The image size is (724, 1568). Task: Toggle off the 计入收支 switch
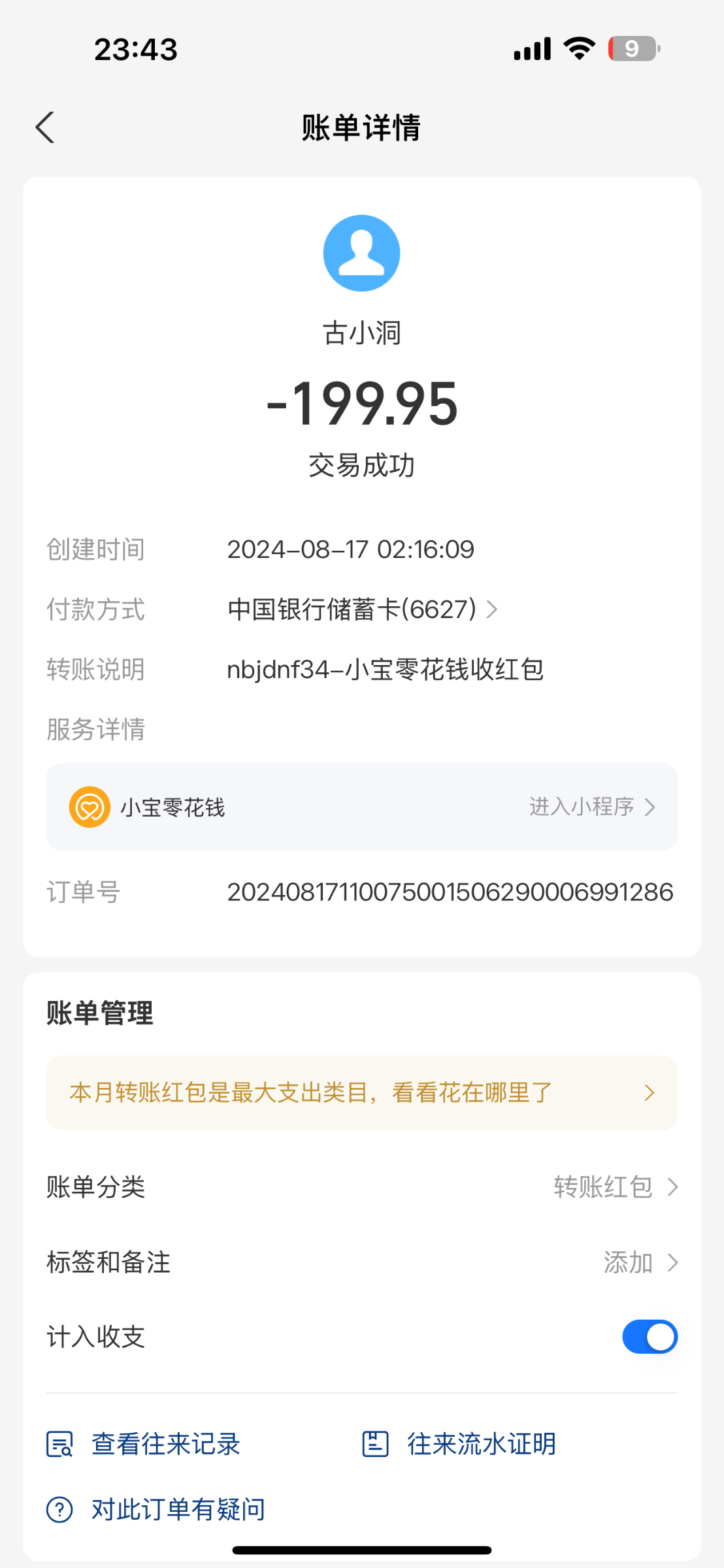[x=650, y=1337]
